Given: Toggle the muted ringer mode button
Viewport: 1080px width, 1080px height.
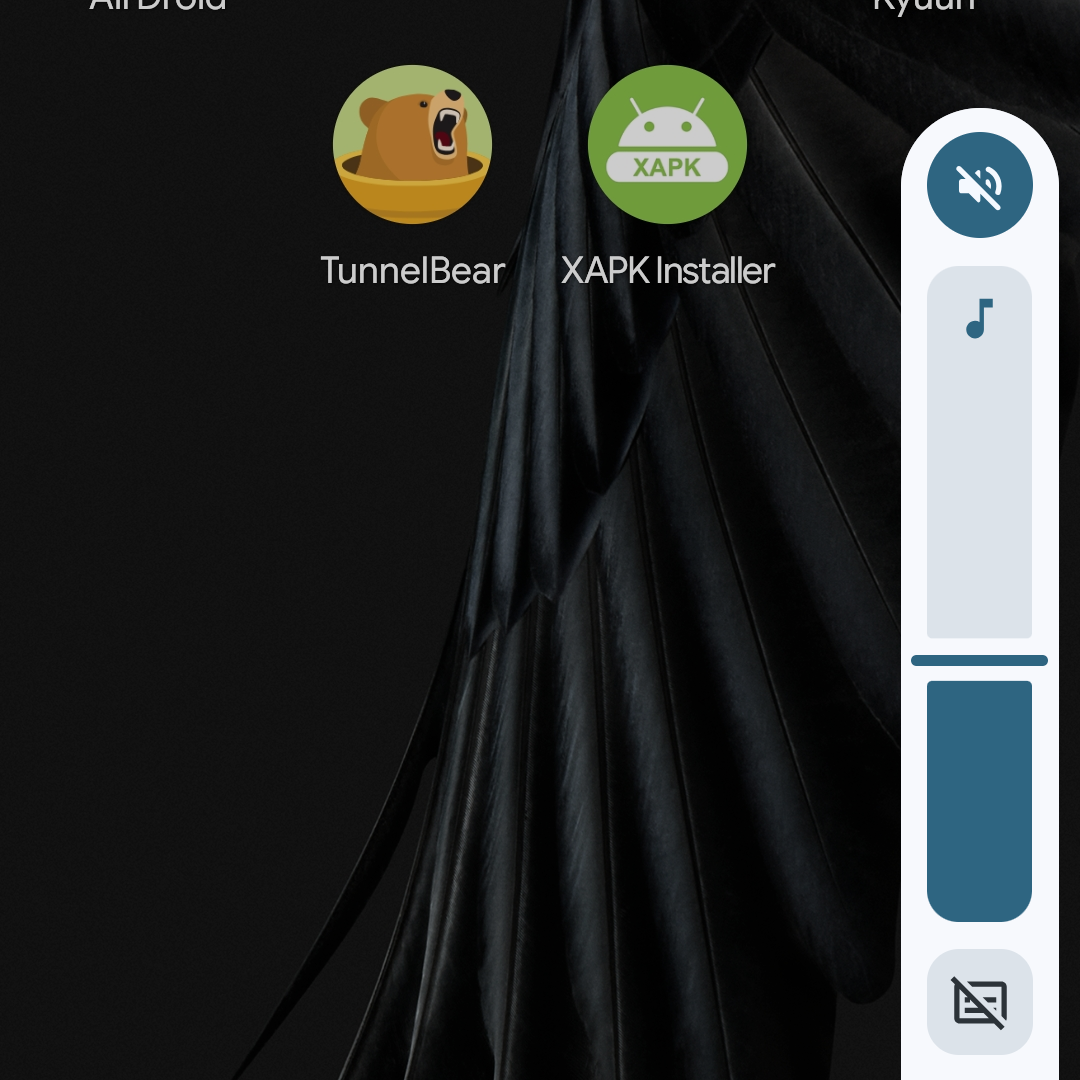Looking at the screenshot, I should click(x=979, y=185).
